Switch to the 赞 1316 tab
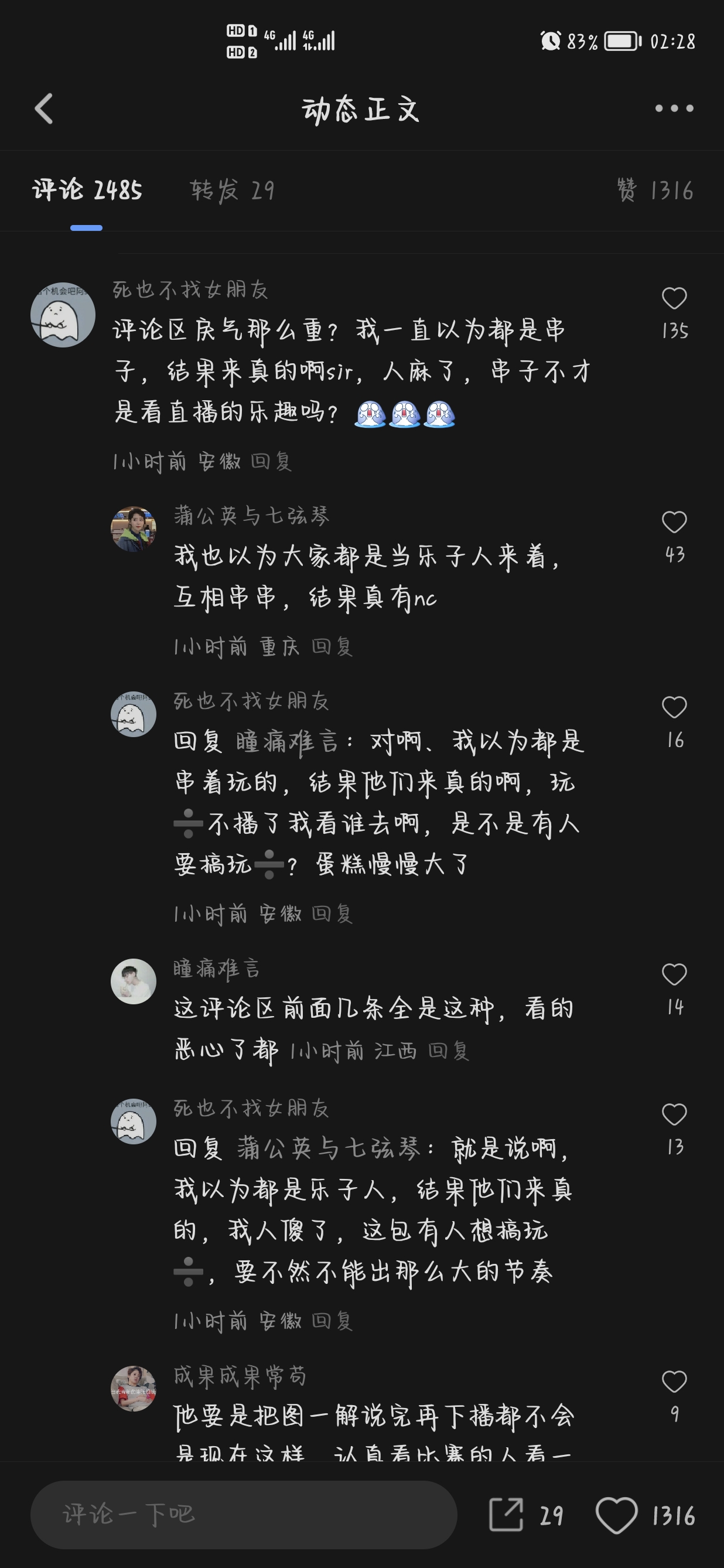Screen dimensions: 724x1568 pyautogui.click(x=655, y=190)
